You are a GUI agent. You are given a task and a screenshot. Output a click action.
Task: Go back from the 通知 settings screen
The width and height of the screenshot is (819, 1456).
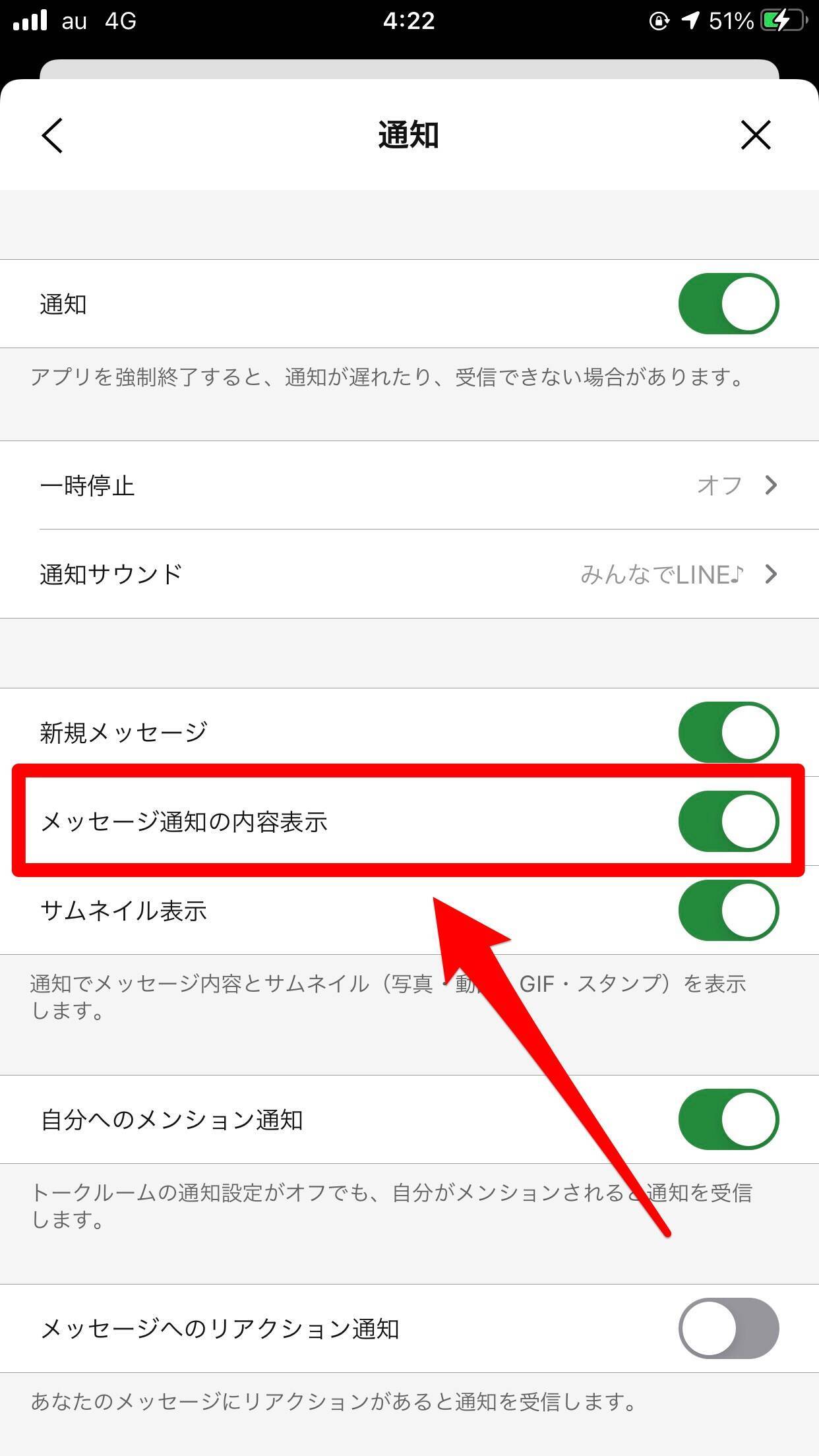[x=52, y=136]
